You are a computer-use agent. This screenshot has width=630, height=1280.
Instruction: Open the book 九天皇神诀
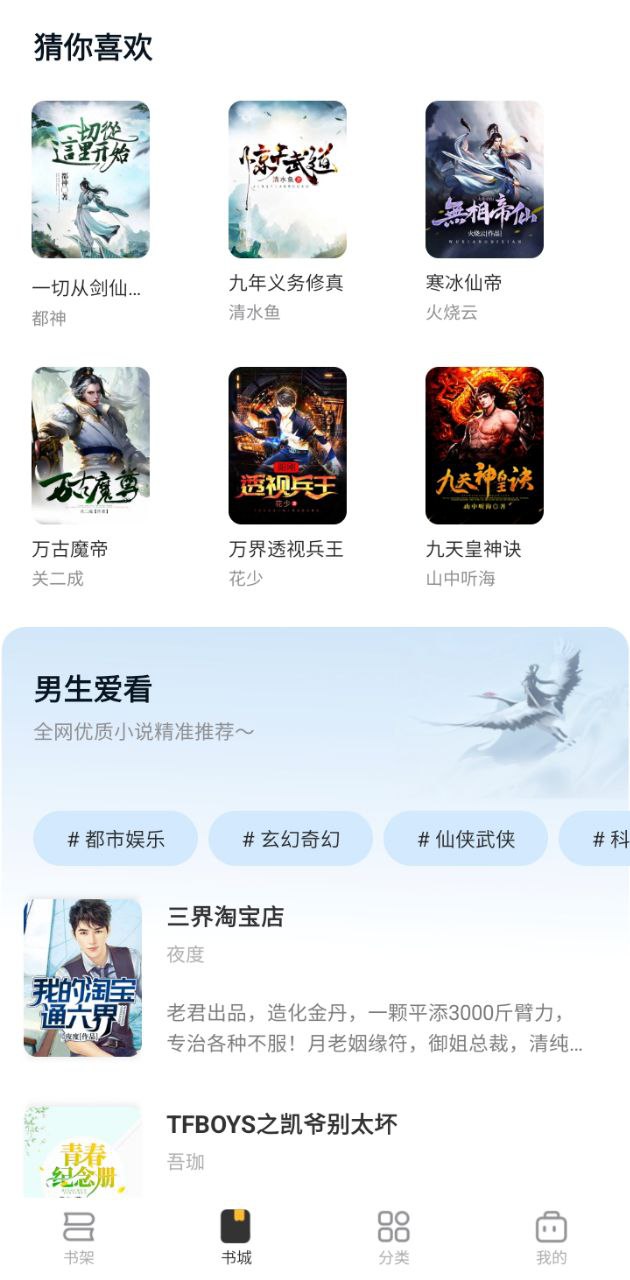[484, 445]
